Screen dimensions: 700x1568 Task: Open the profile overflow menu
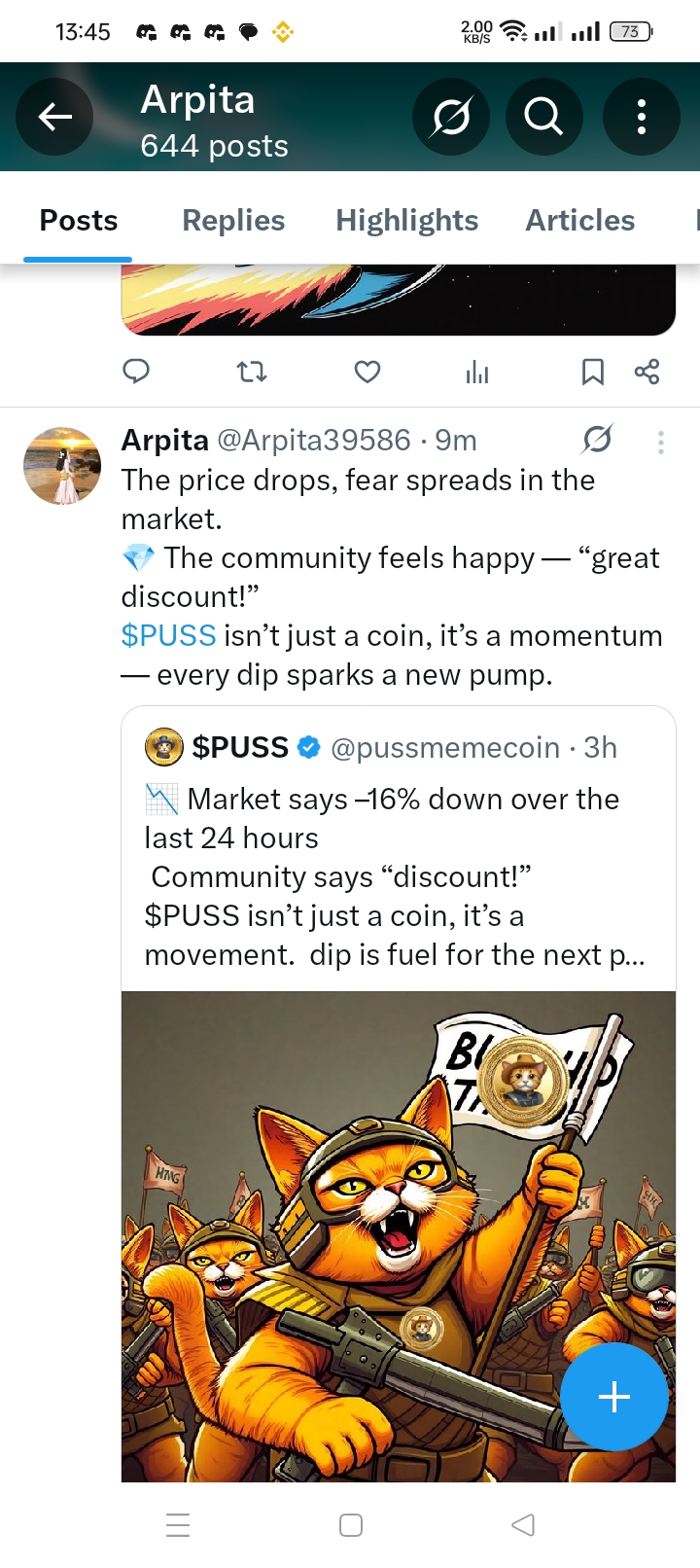[x=641, y=118]
